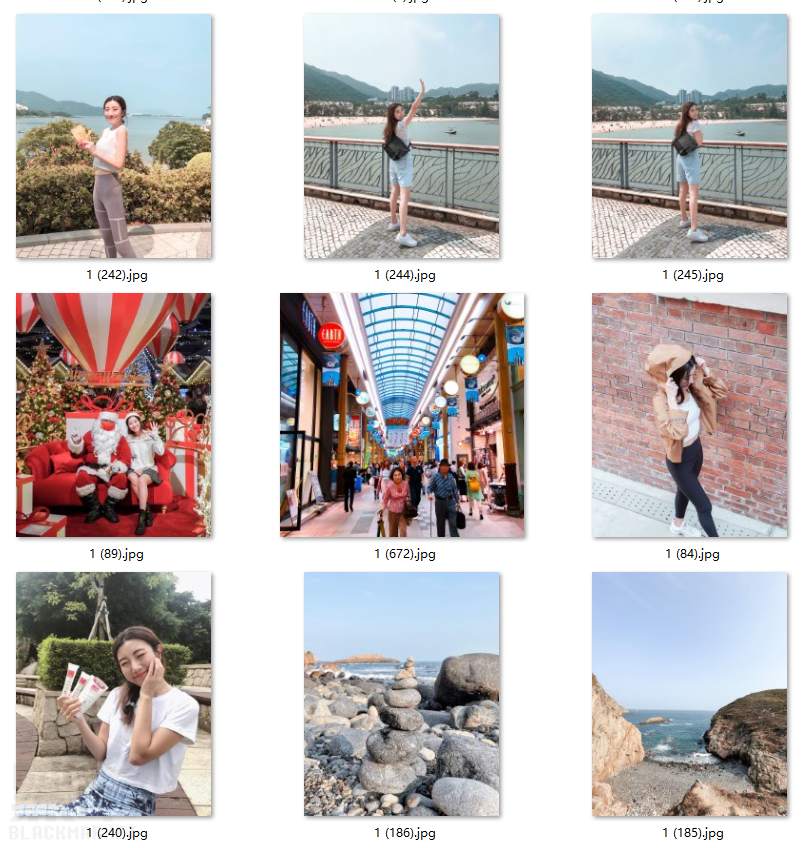Image resolution: width=809 pixels, height=848 pixels.
Task: Select the brick wall photo 1 (84).jpg
Action: (689, 415)
